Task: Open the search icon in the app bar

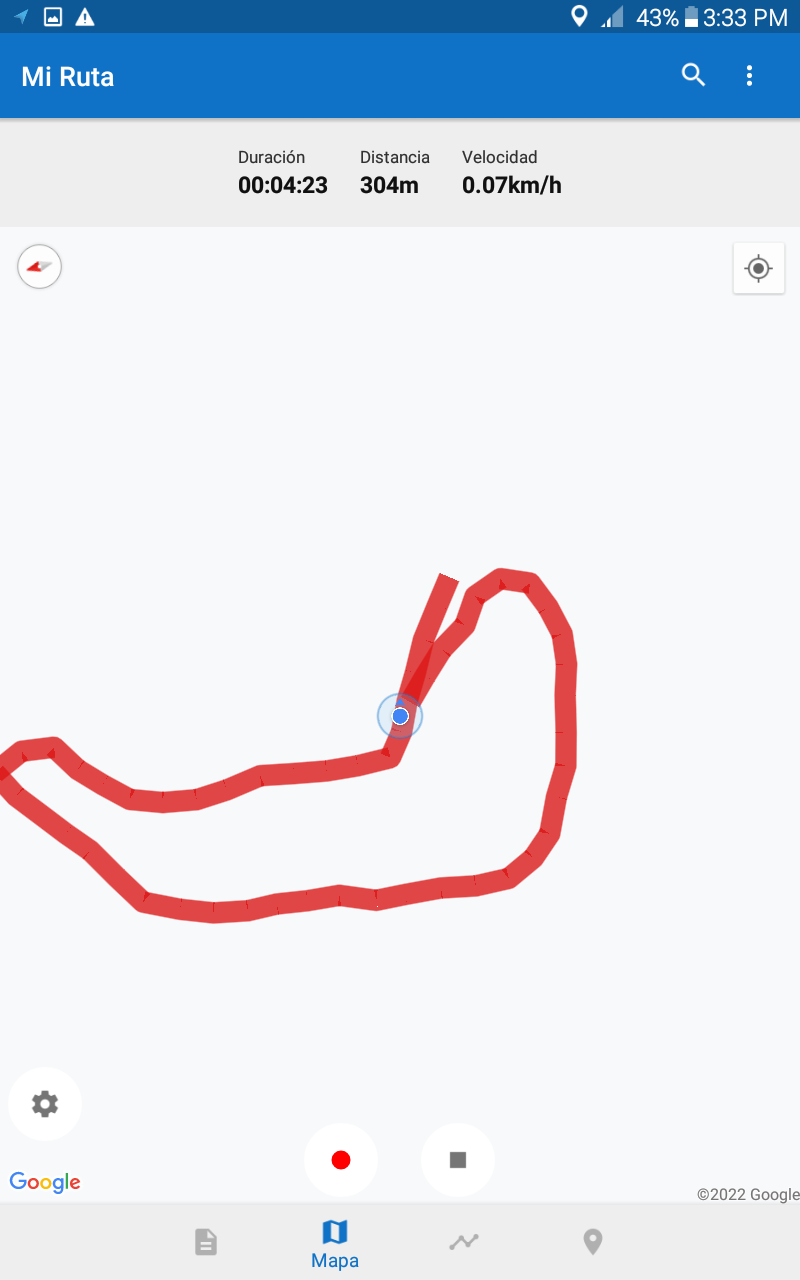Action: coord(693,75)
